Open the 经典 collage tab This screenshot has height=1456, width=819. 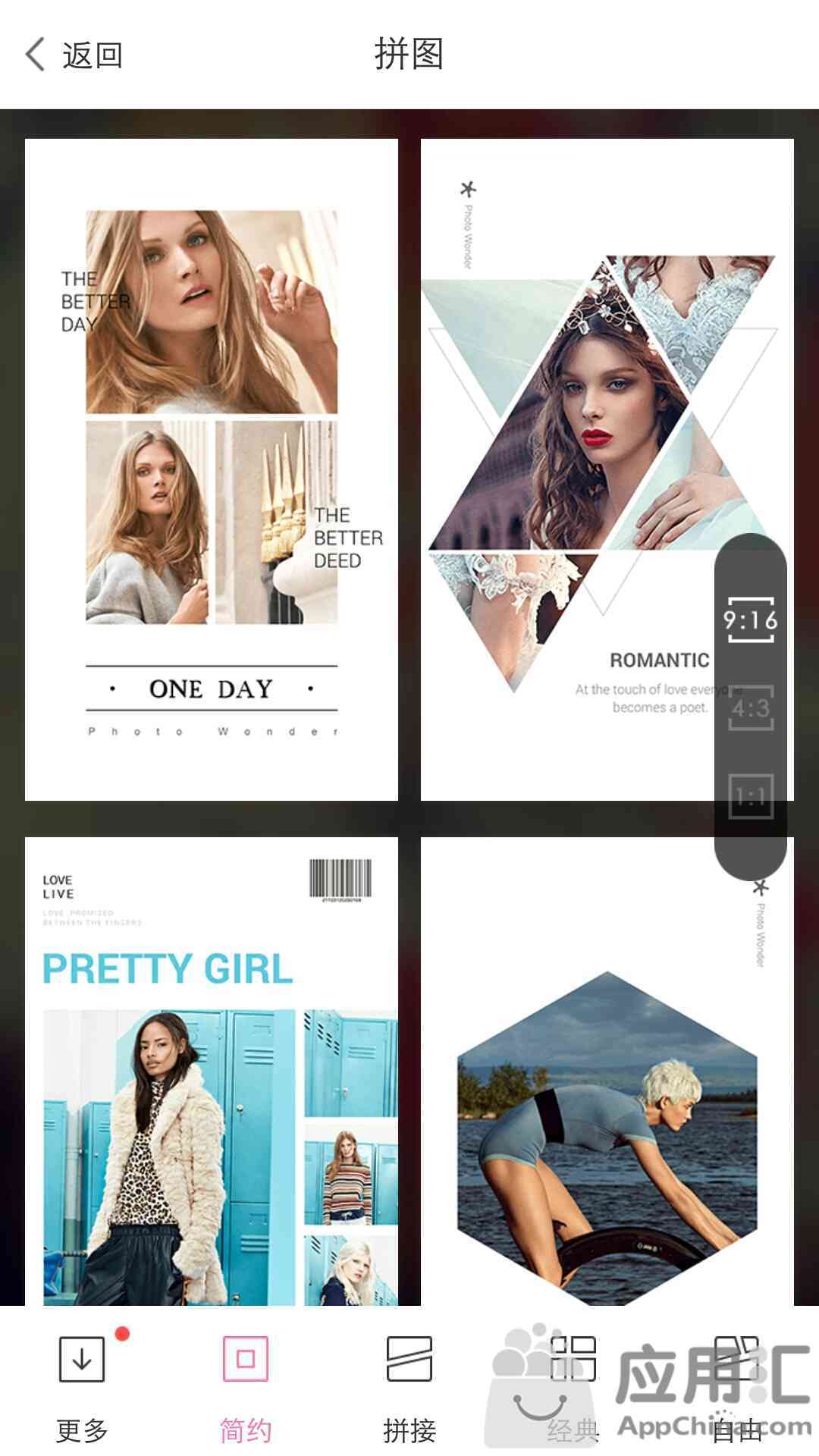click(573, 1387)
